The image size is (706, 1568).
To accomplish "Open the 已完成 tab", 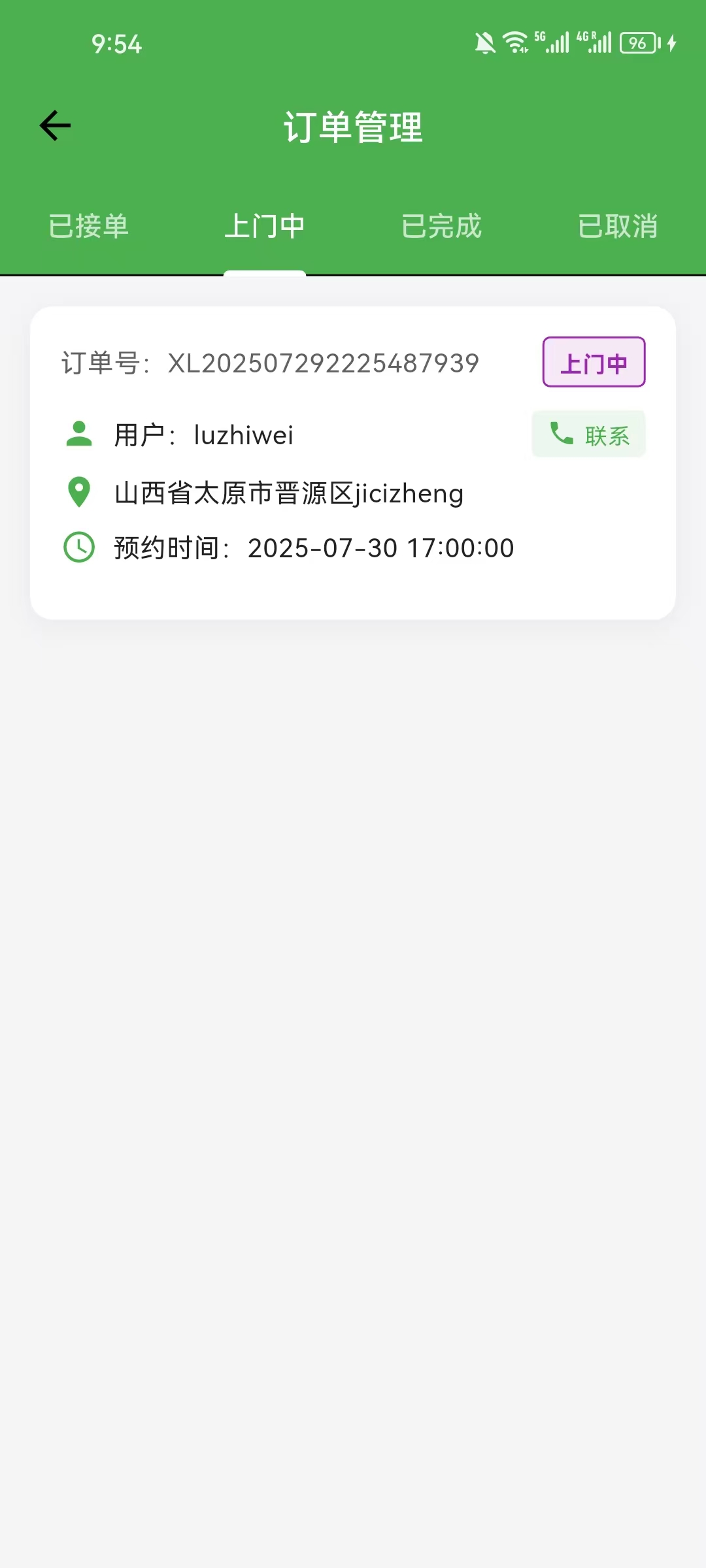I will (441, 227).
